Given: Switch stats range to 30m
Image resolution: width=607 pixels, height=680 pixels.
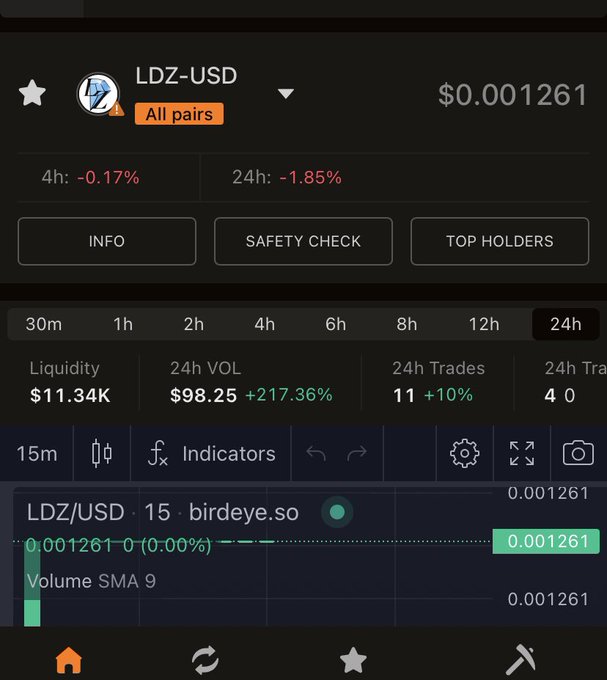Looking at the screenshot, I should coord(44,324).
